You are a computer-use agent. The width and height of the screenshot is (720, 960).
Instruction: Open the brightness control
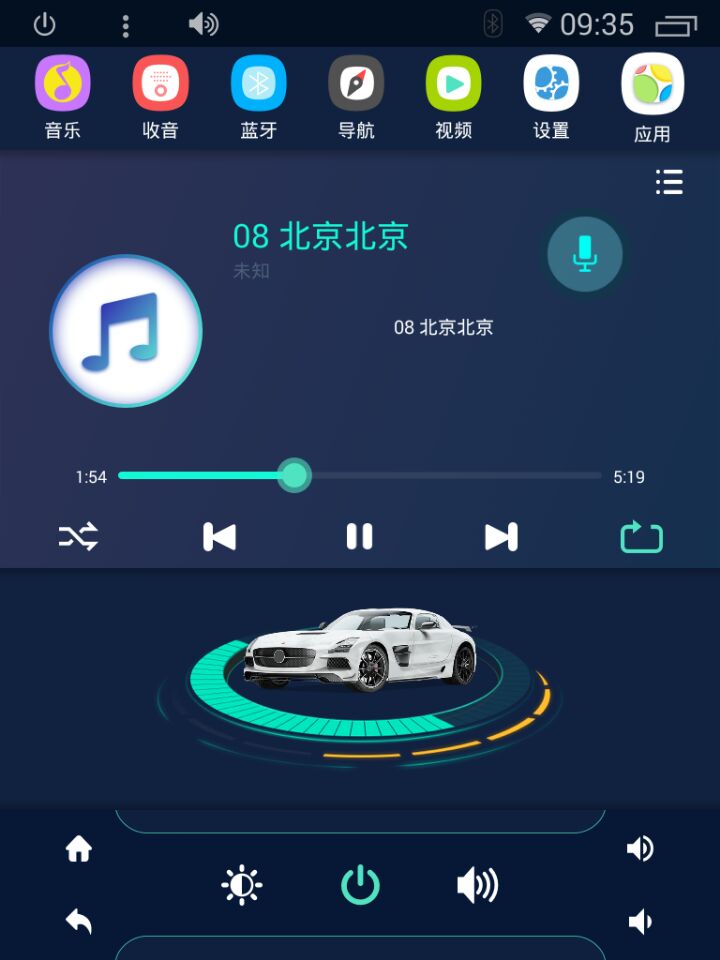pyautogui.click(x=241, y=885)
